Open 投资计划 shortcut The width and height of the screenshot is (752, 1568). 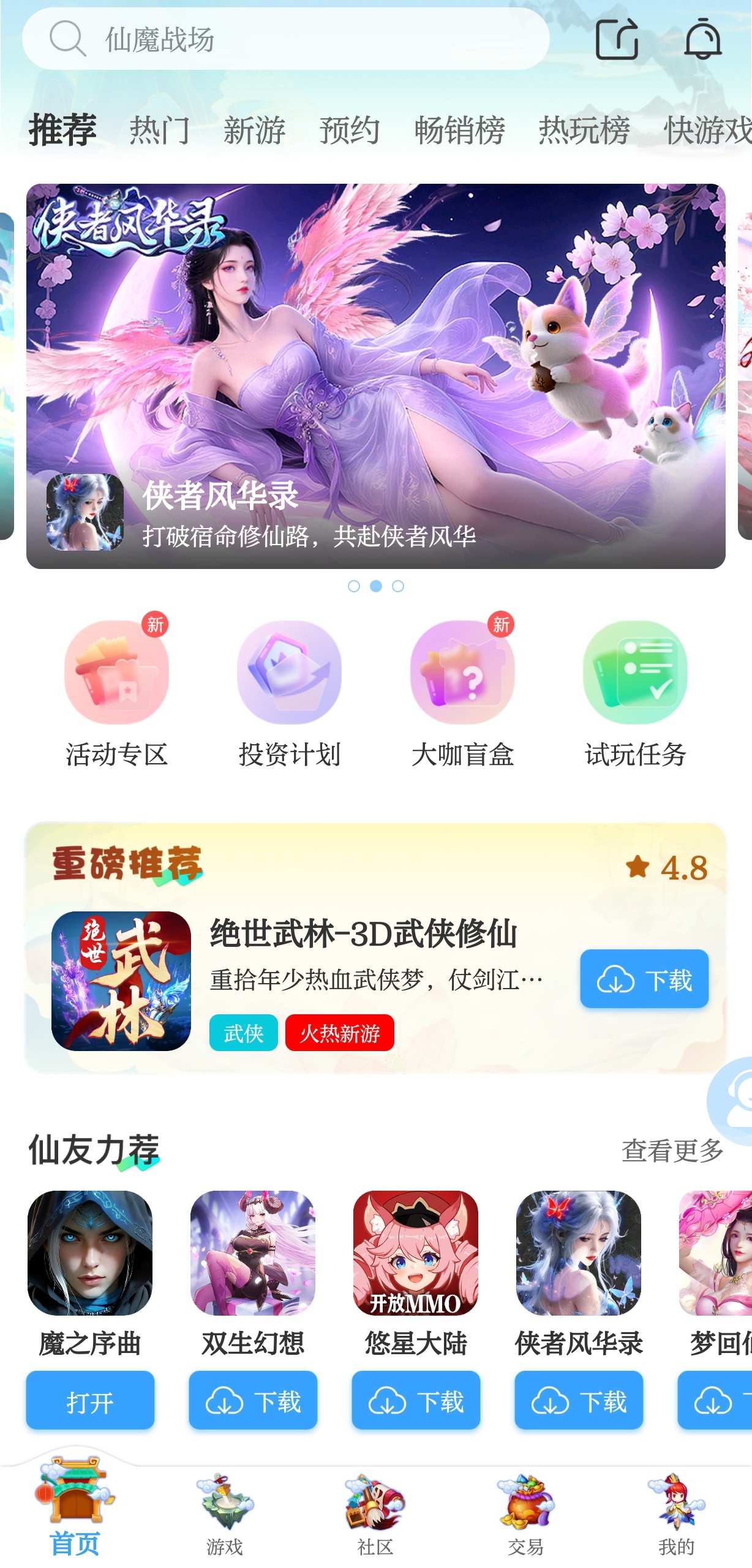pyautogui.click(x=289, y=695)
